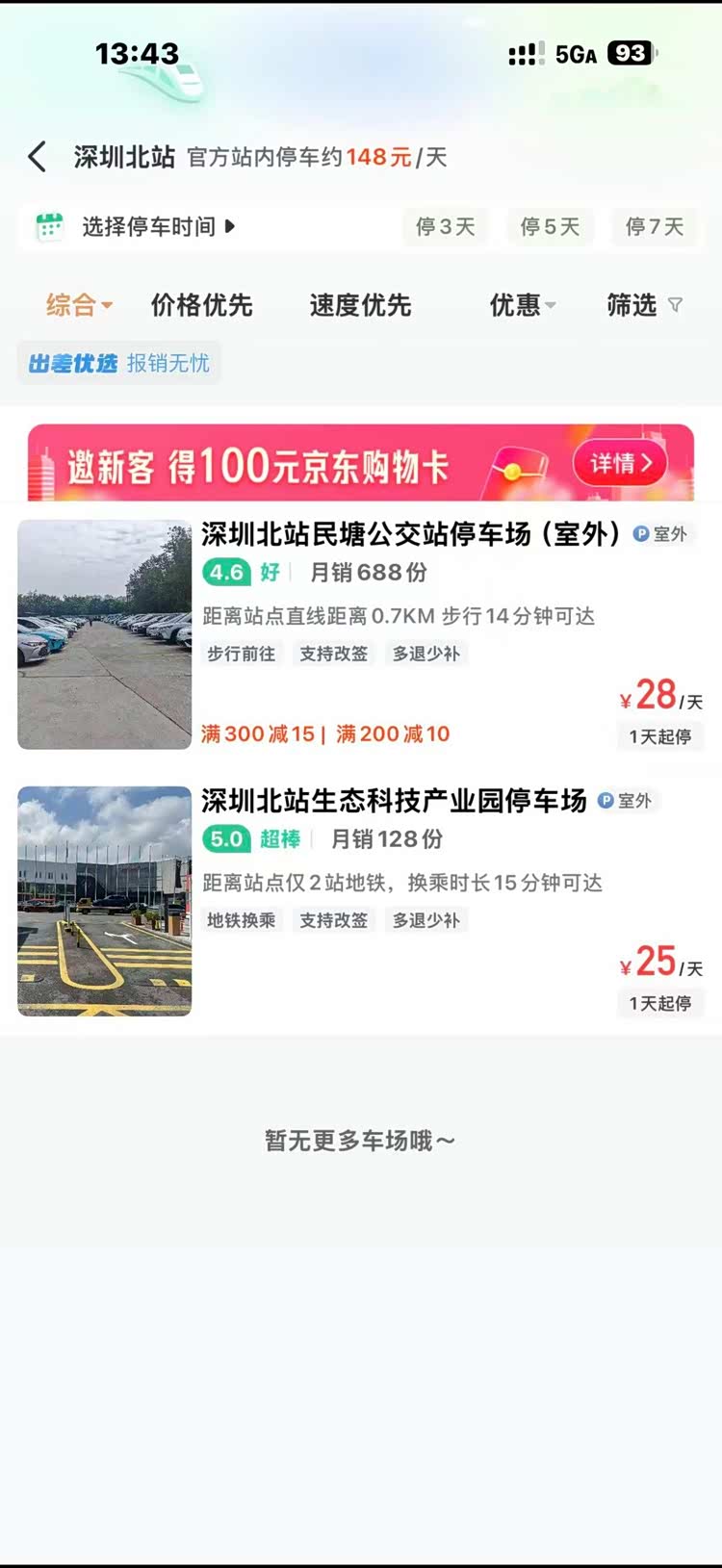Image resolution: width=722 pixels, height=1568 pixels.
Task: Sort by 速度优先
Action: [x=360, y=305]
